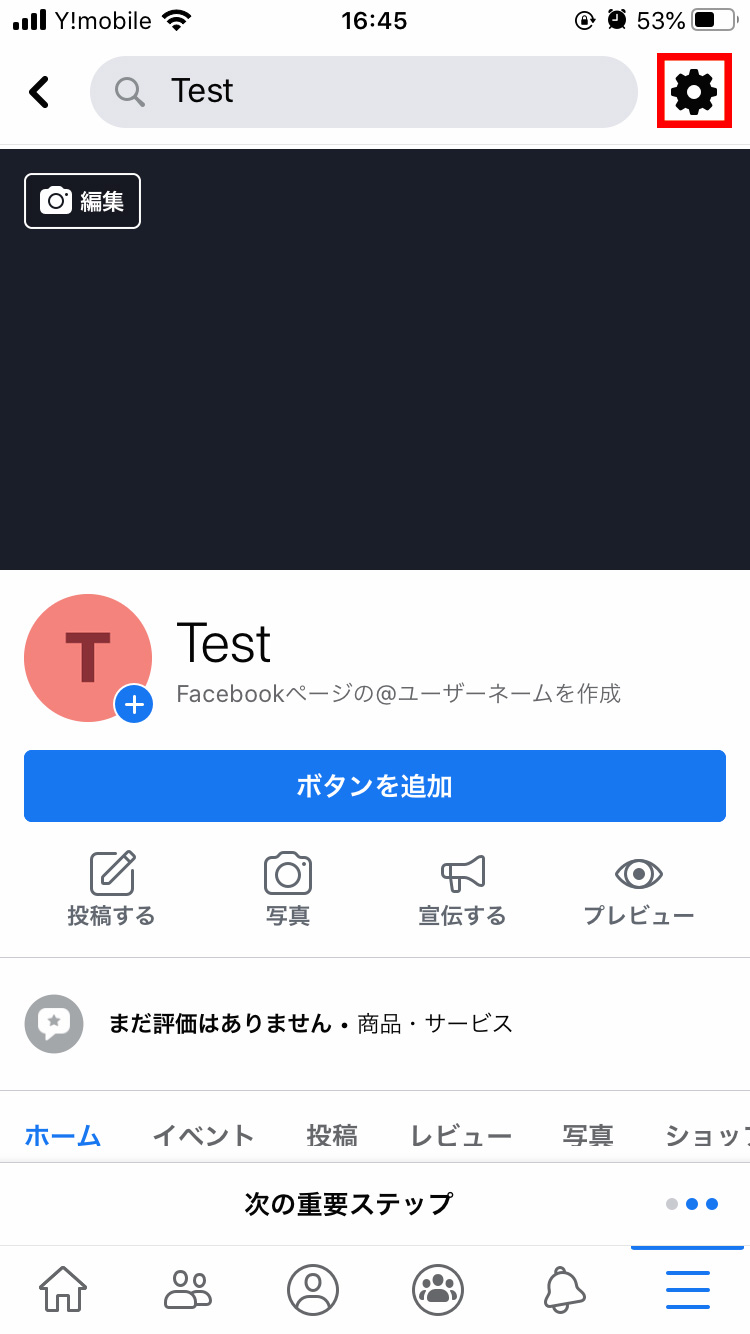Open the プレビュー eye option

coord(638,889)
